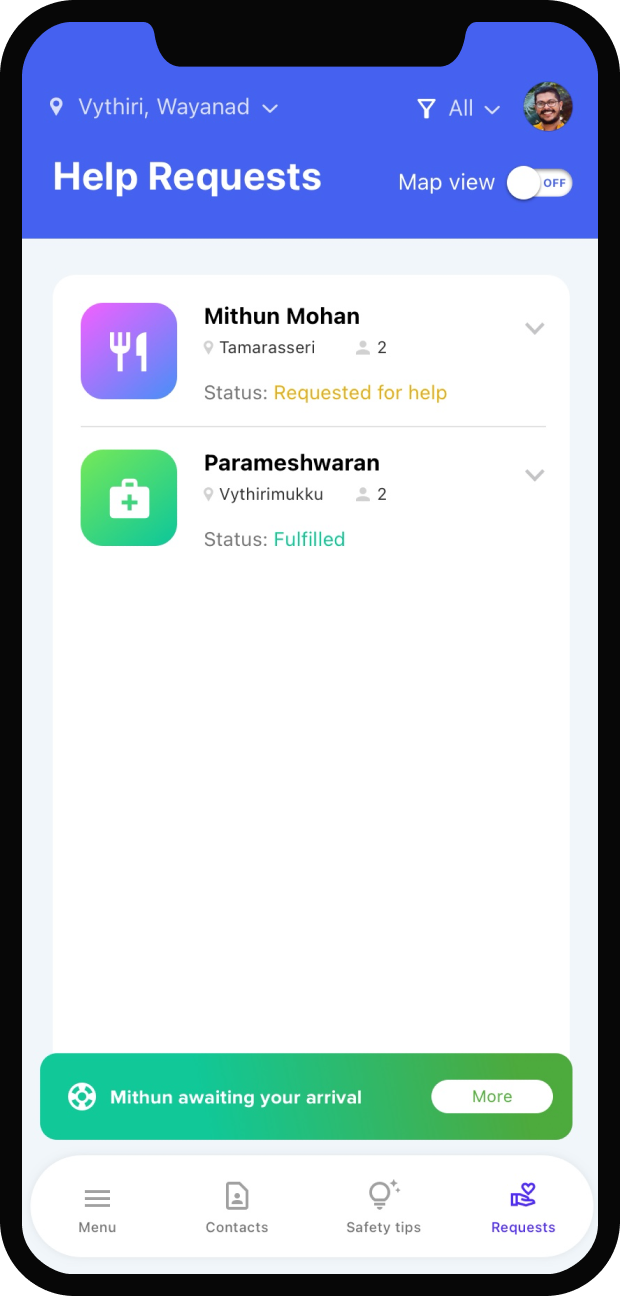620x1296 pixels.
Task: Open the profile picture avatar
Action: coord(548,107)
